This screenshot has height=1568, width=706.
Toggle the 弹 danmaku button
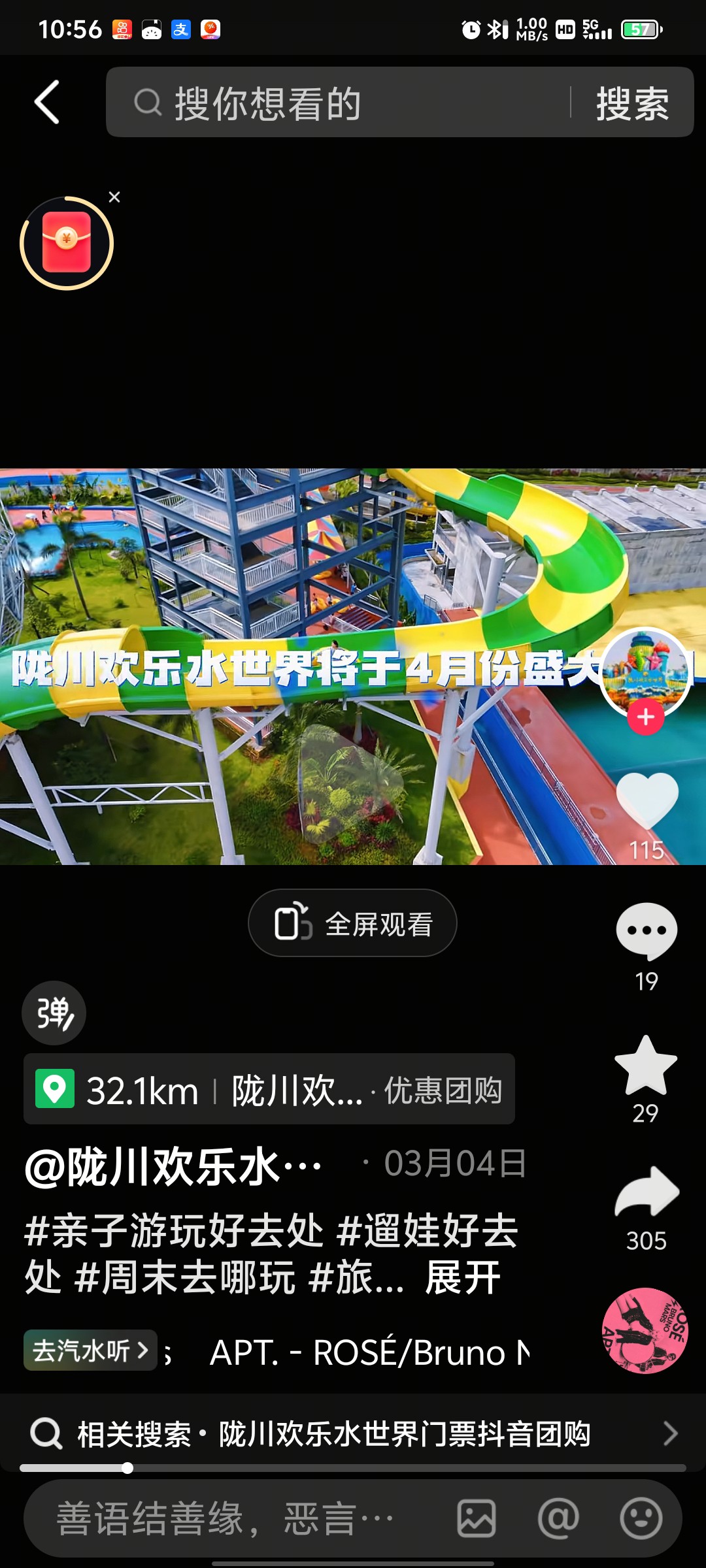tap(54, 1013)
